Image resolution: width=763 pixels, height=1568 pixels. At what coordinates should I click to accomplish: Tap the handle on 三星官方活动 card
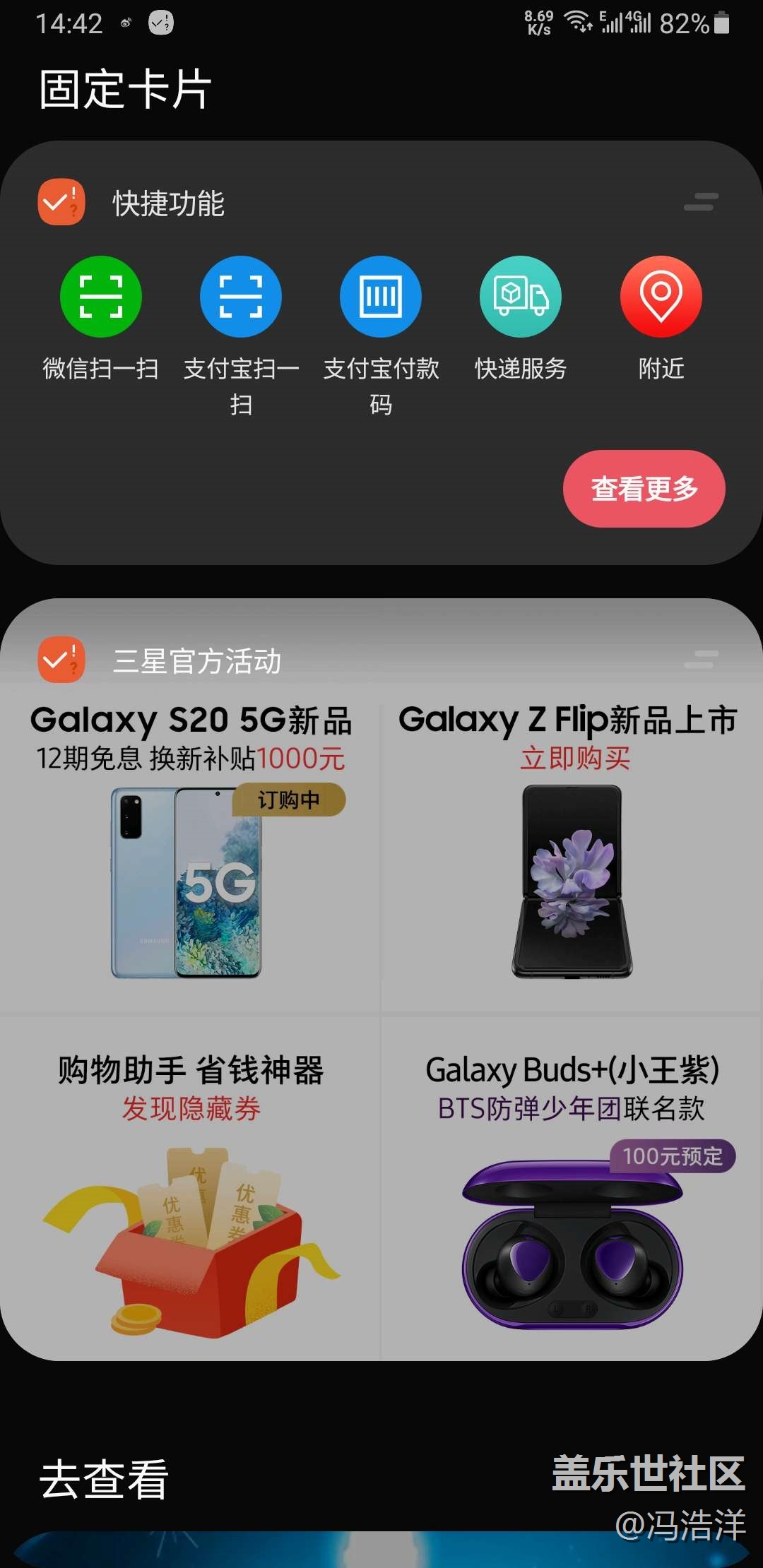[701, 660]
